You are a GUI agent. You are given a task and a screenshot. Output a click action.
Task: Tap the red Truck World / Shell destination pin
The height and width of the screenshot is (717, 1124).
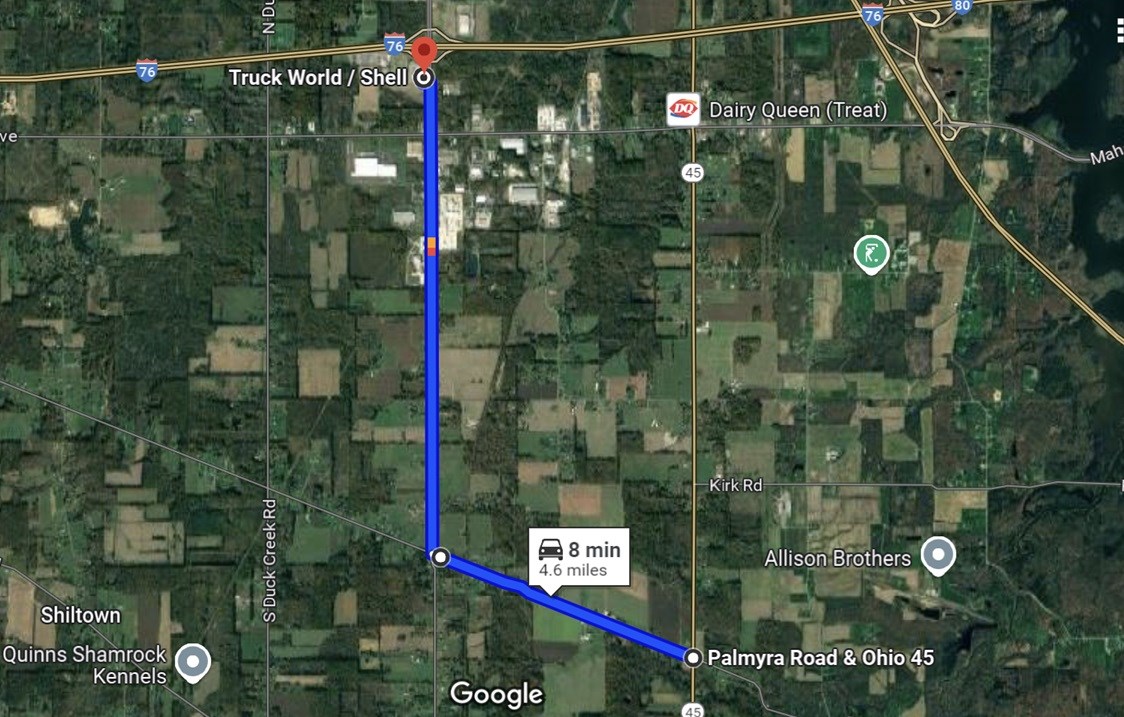point(424,52)
